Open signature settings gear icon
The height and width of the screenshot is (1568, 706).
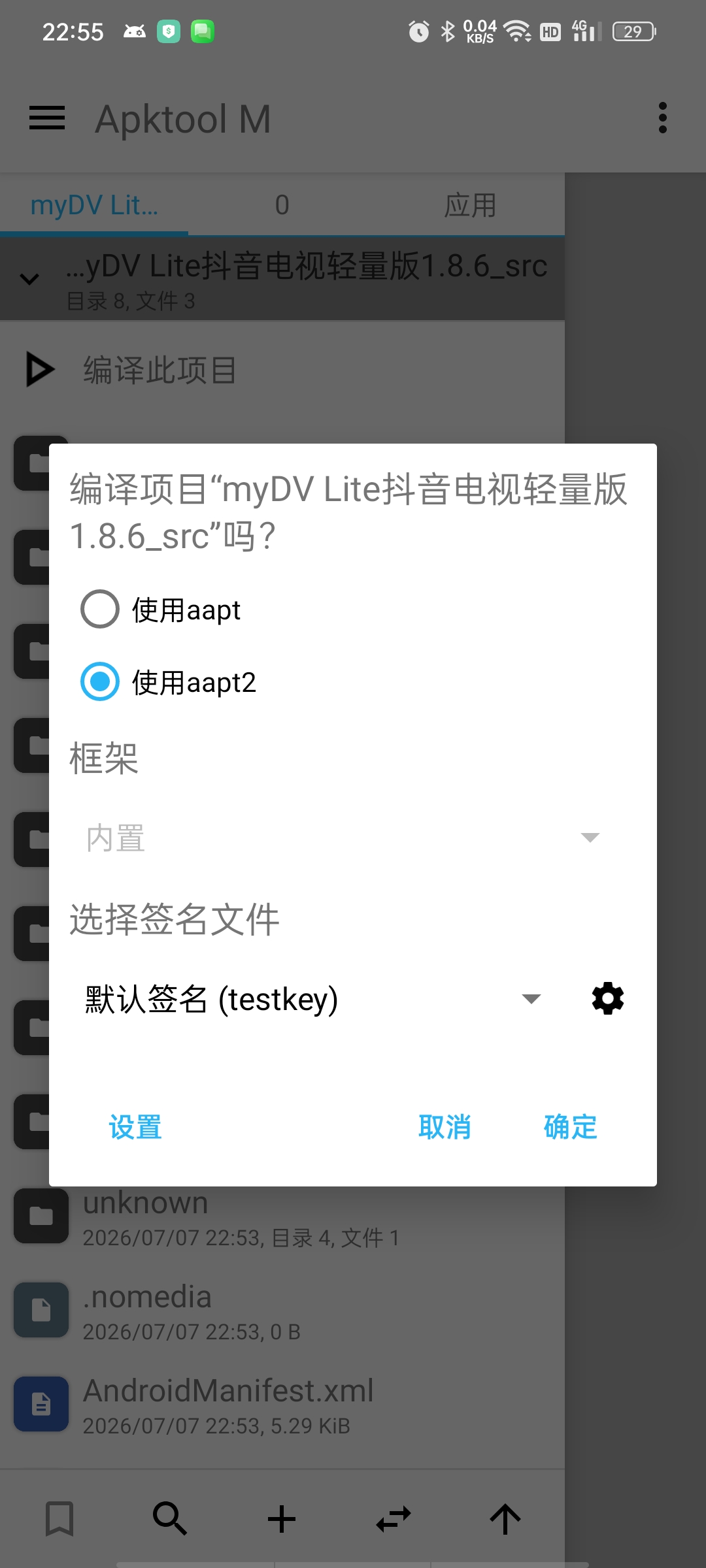[x=608, y=999]
